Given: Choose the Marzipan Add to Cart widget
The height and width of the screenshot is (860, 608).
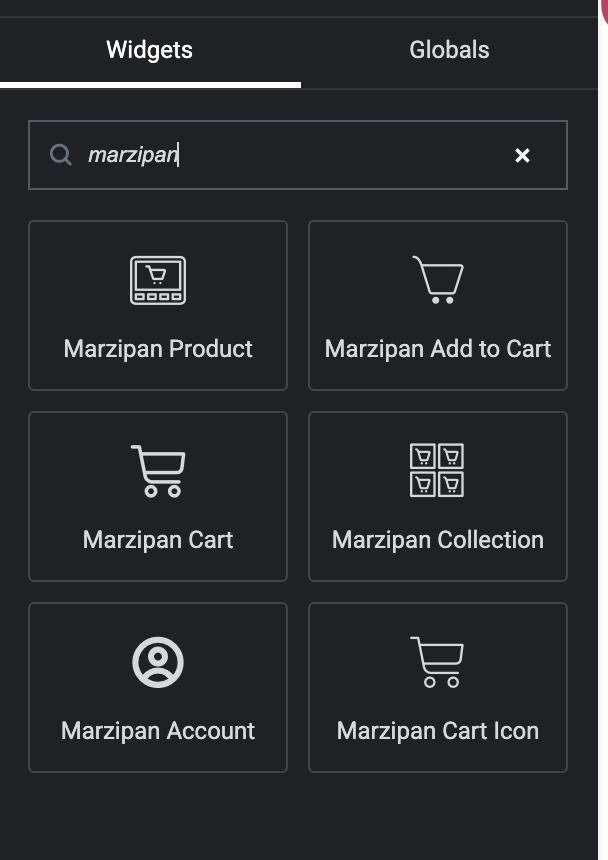Looking at the screenshot, I should pos(438,305).
